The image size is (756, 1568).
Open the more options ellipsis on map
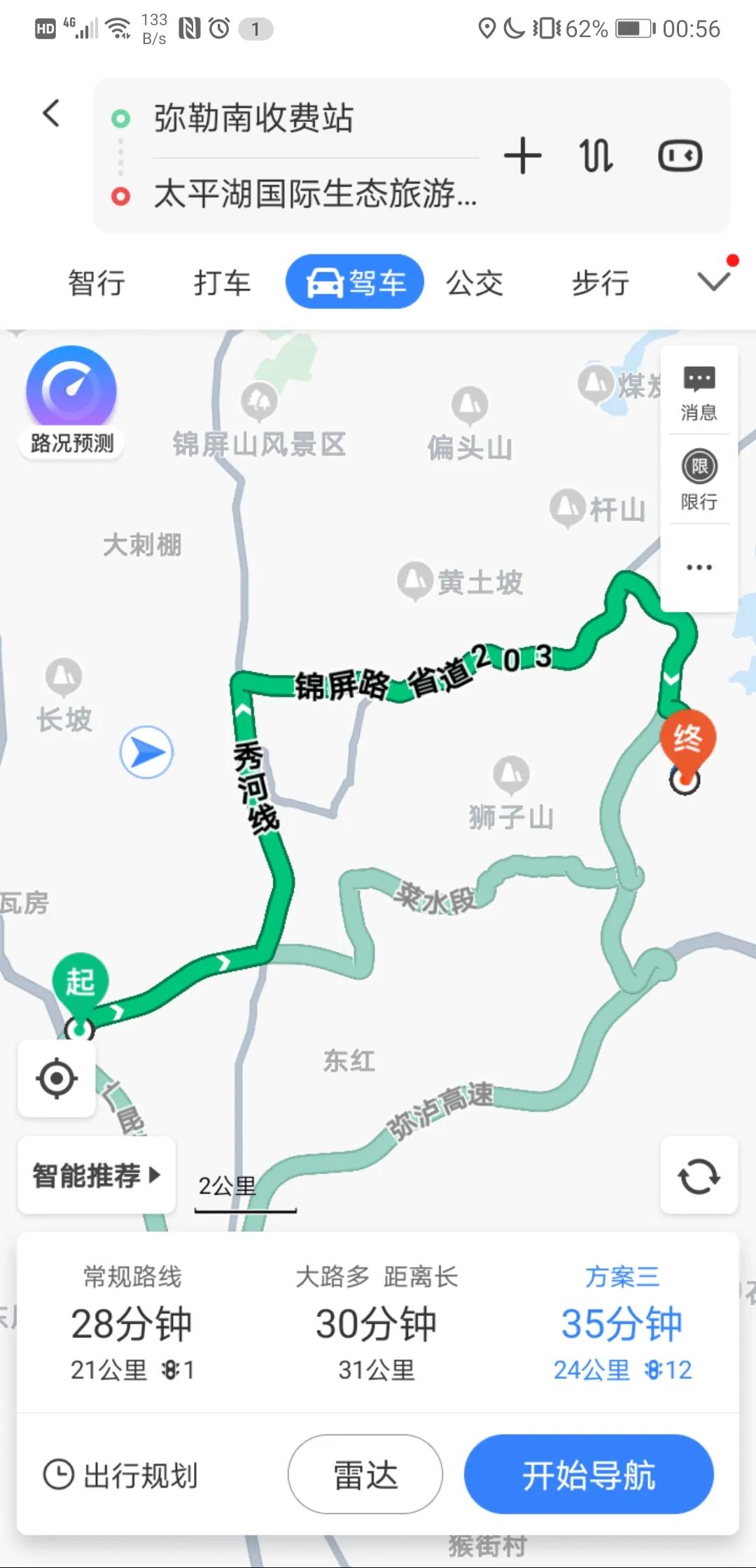(x=699, y=567)
